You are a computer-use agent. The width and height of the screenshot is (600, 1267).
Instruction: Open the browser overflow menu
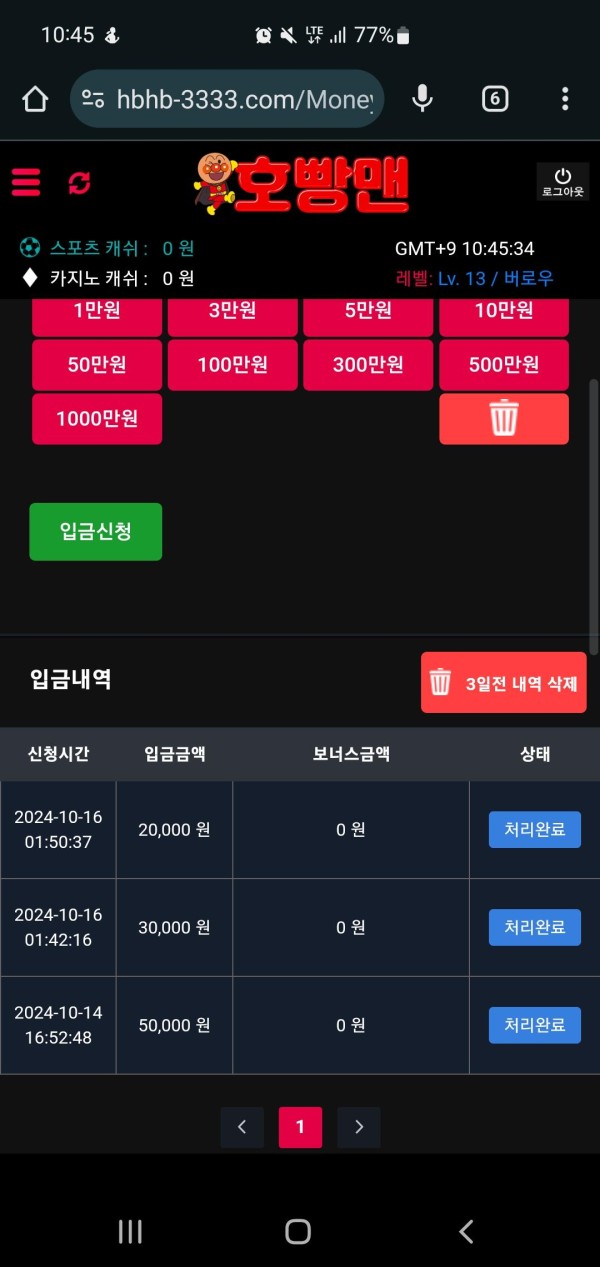(x=565, y=98)
